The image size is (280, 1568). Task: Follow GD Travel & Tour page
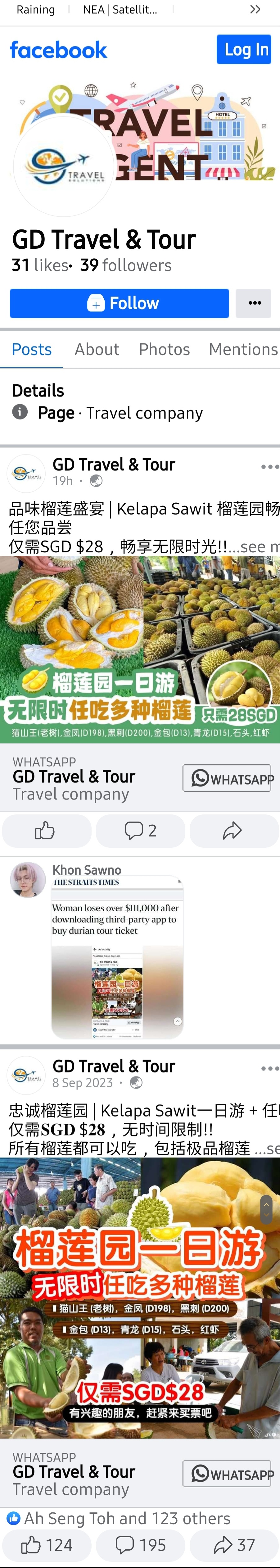coord(119,303)
